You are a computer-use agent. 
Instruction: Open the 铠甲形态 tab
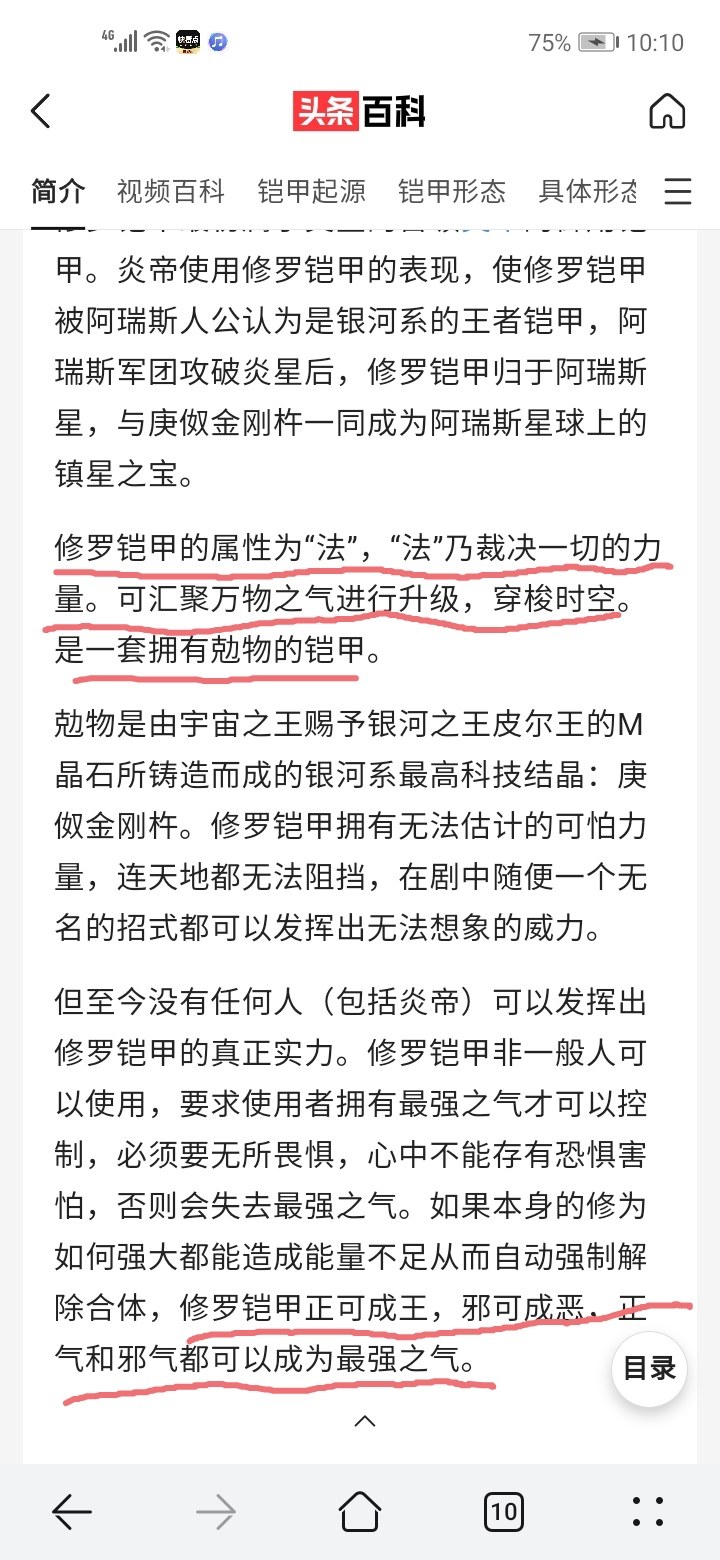[452, 190]
